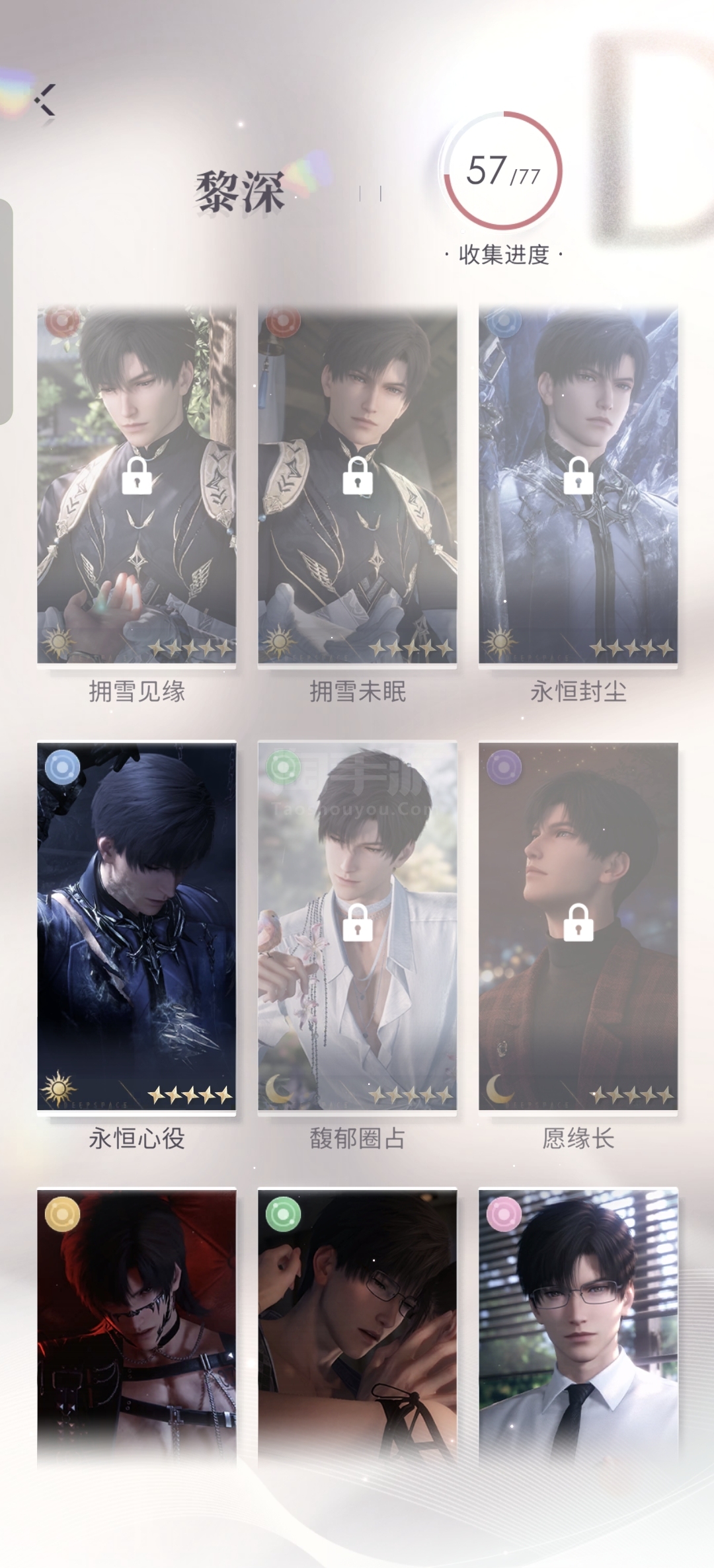View the unlocked card 永恒心役
This screenshot has width=714, height=1568.
coord(137,926)
